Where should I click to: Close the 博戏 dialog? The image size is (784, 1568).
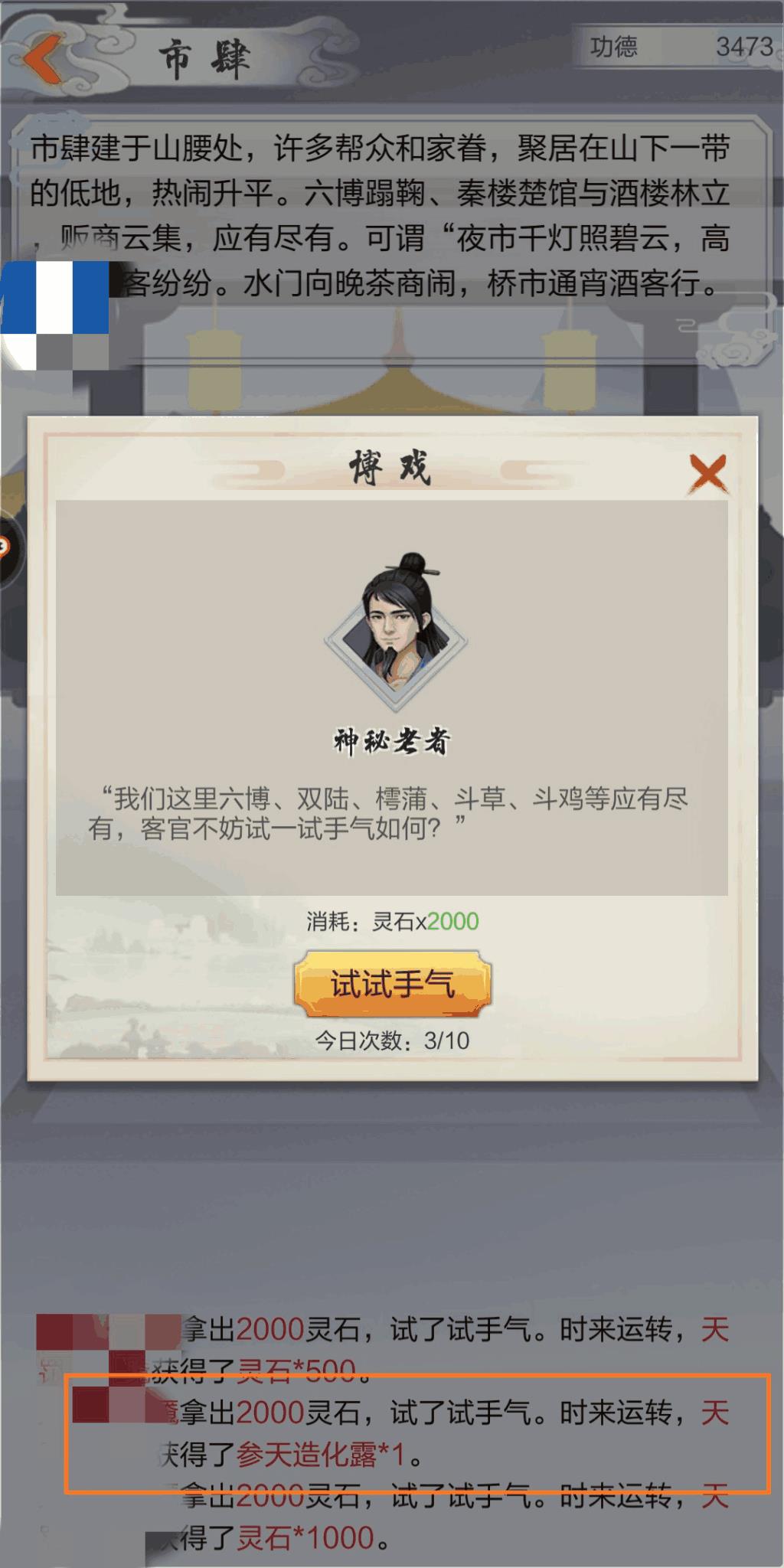tap(707, 472)
